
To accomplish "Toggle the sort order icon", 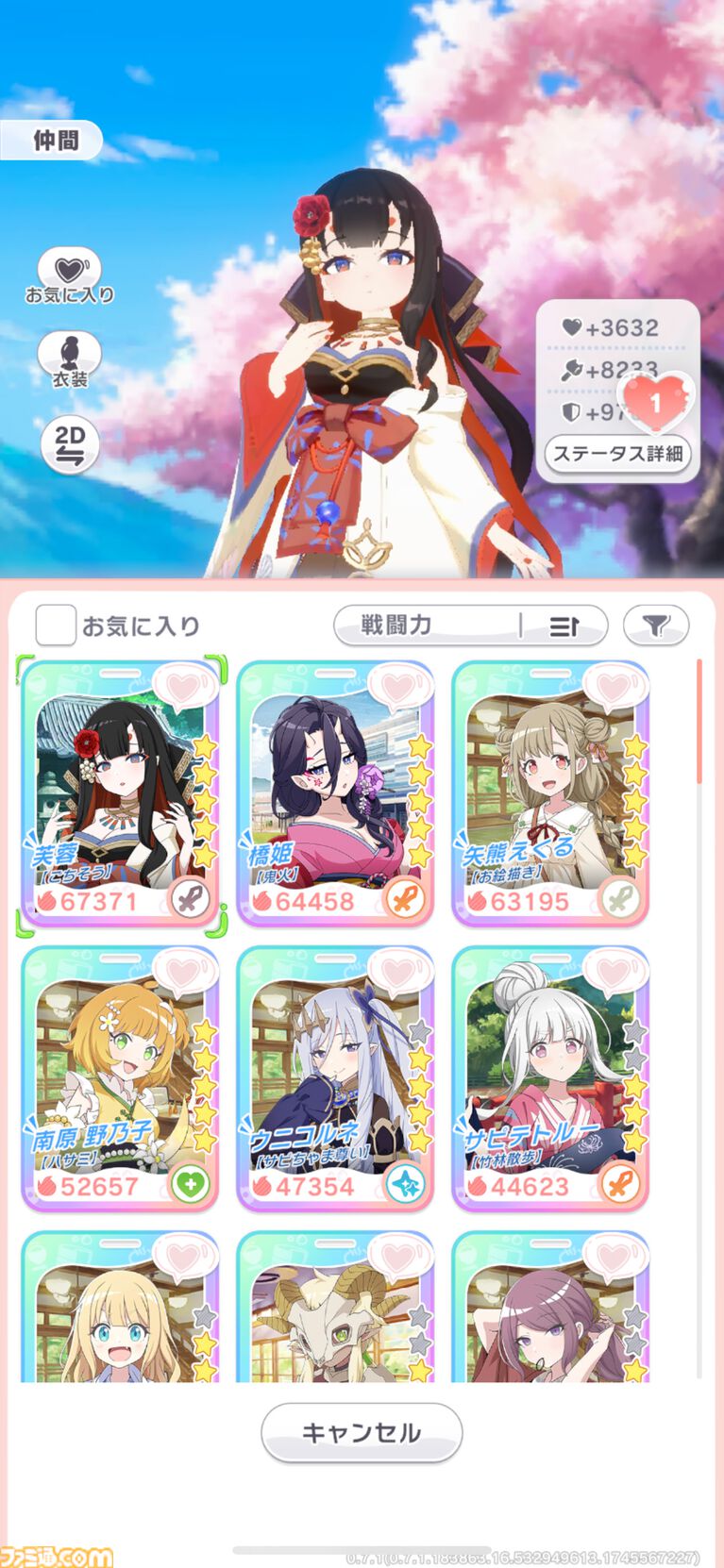I will click(564, 626).
